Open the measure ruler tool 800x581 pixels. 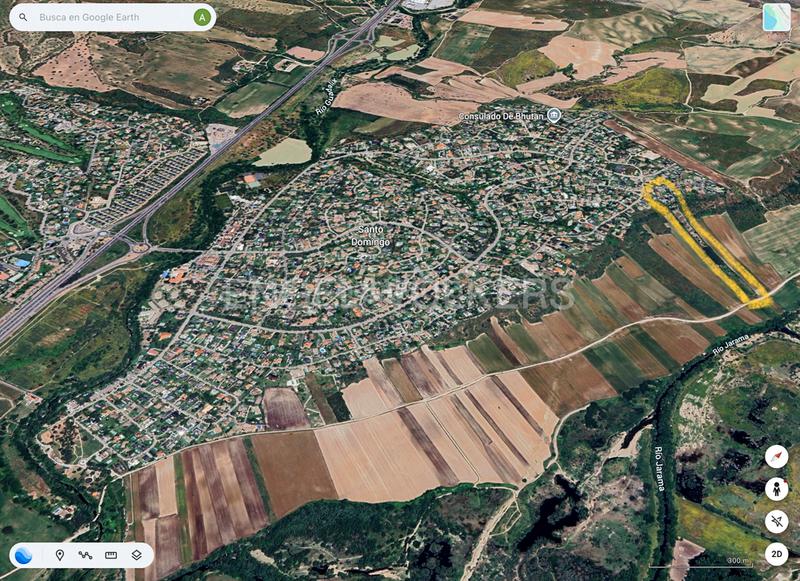click(111, 555)
